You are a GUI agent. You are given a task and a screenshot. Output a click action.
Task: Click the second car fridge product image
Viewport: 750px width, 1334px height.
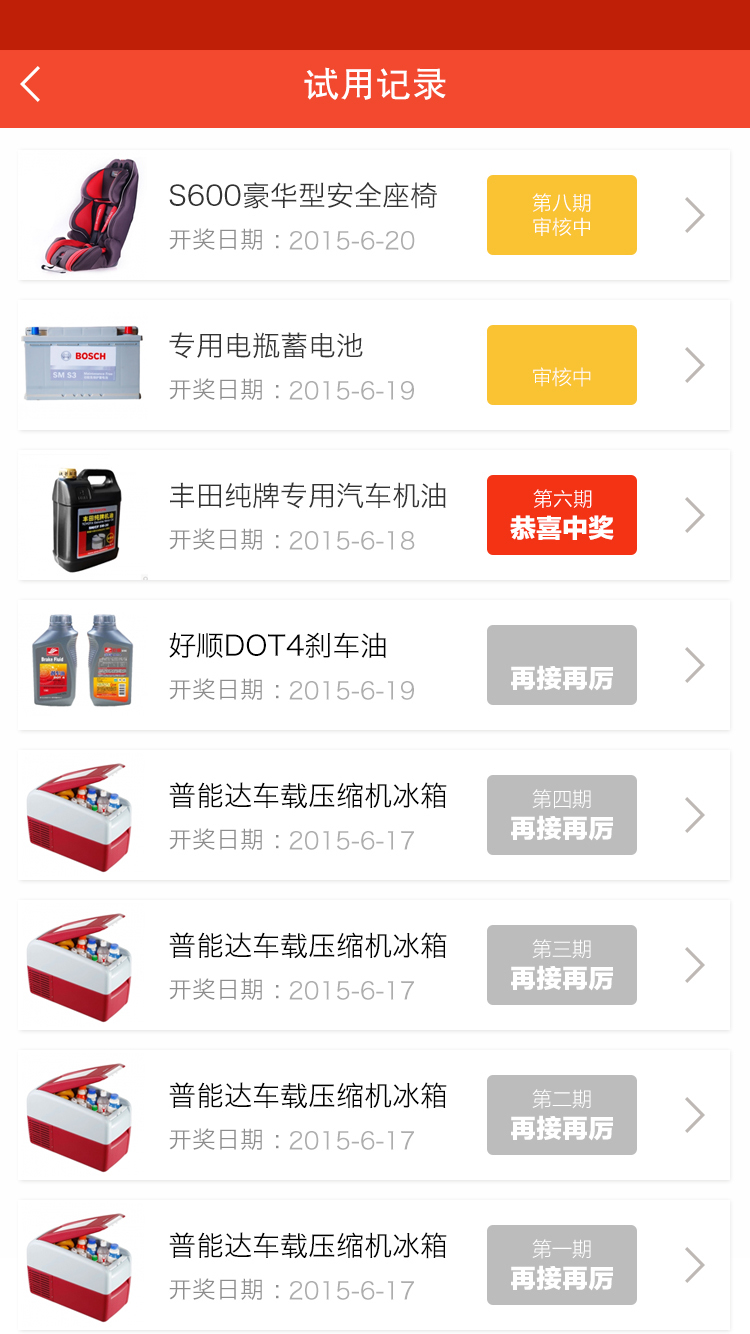pyautogui.click(x=80, y=964)
